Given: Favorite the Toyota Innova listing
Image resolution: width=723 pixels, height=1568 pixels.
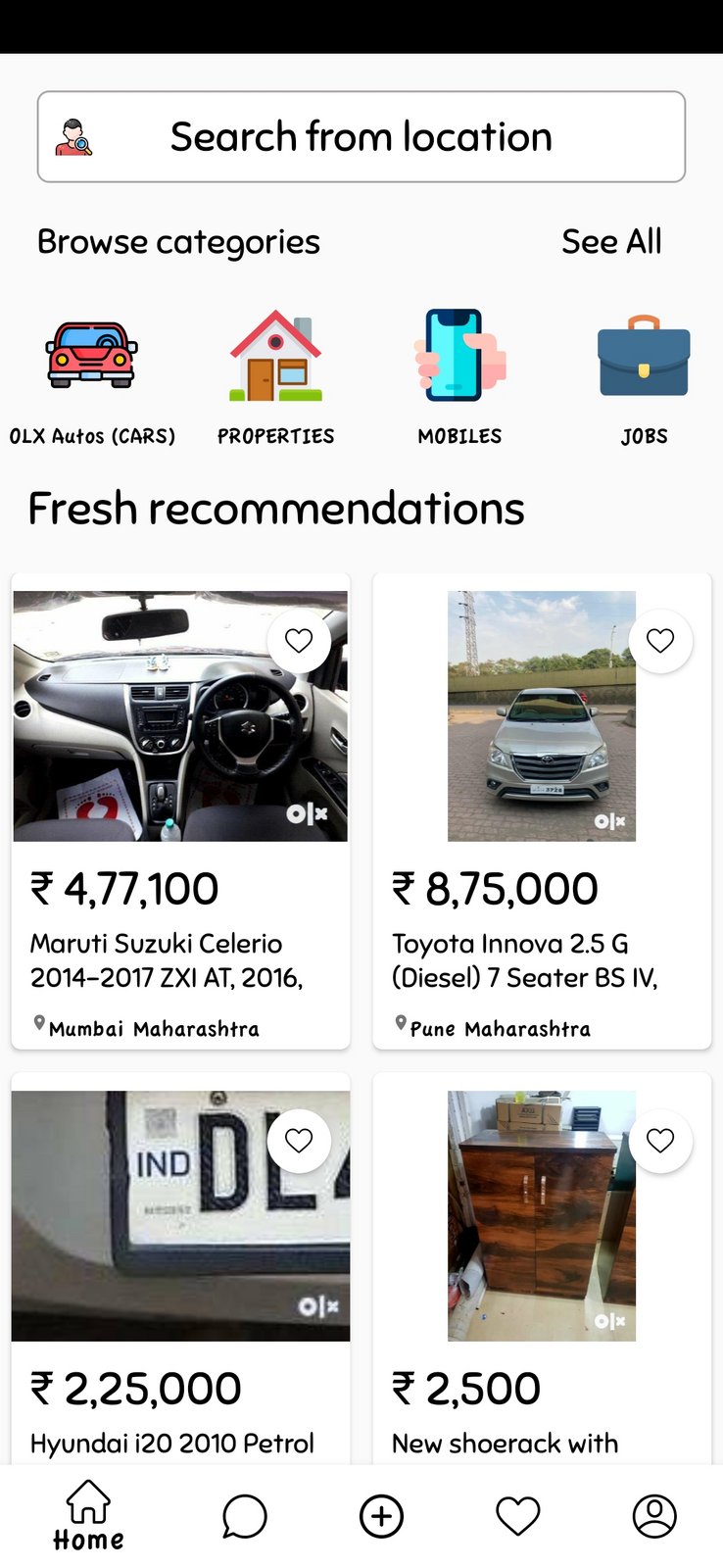Looking at the screenshot, I should 660,641.
